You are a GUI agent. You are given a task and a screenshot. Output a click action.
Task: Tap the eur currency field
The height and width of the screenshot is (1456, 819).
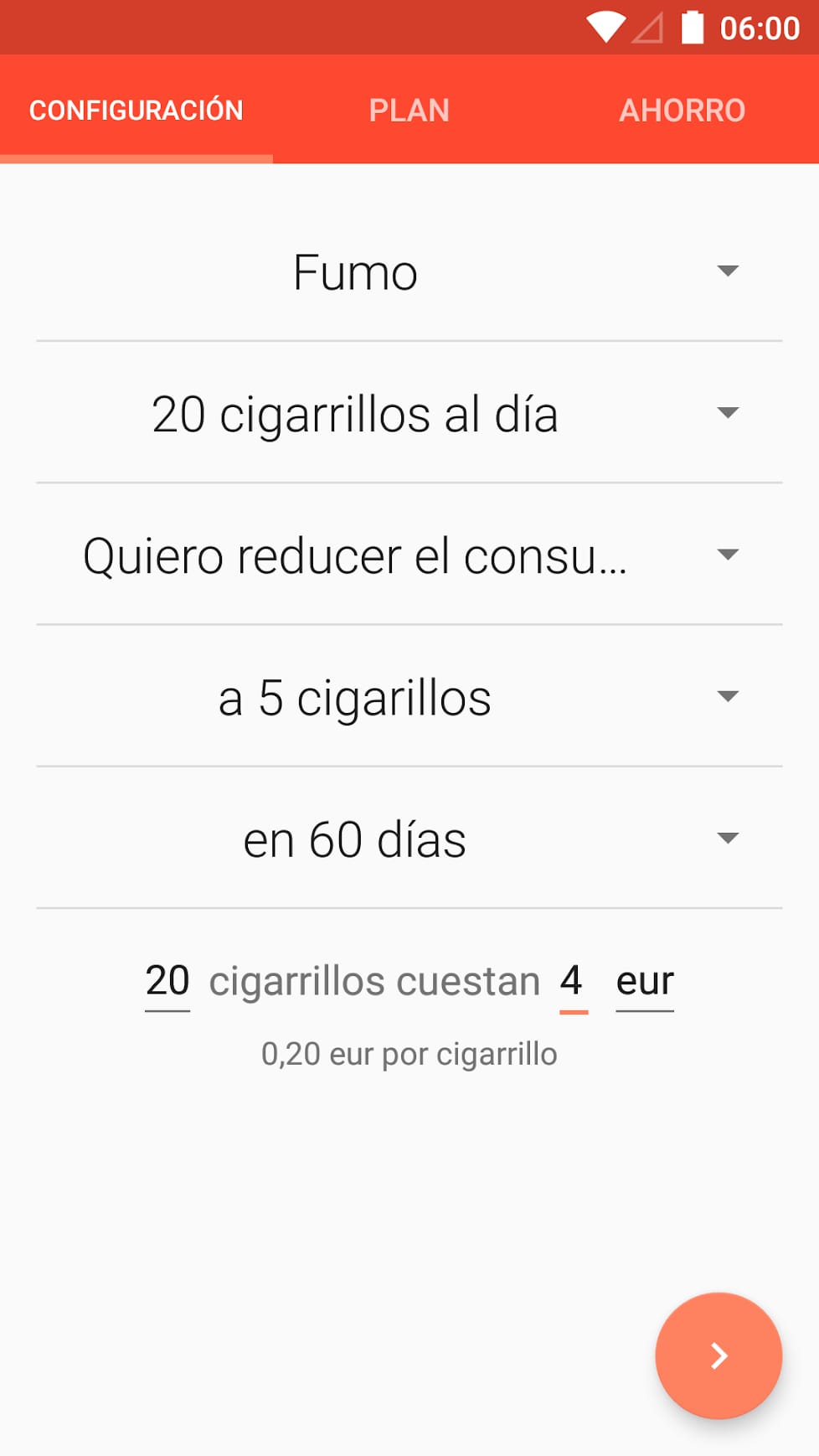point(644,980)
